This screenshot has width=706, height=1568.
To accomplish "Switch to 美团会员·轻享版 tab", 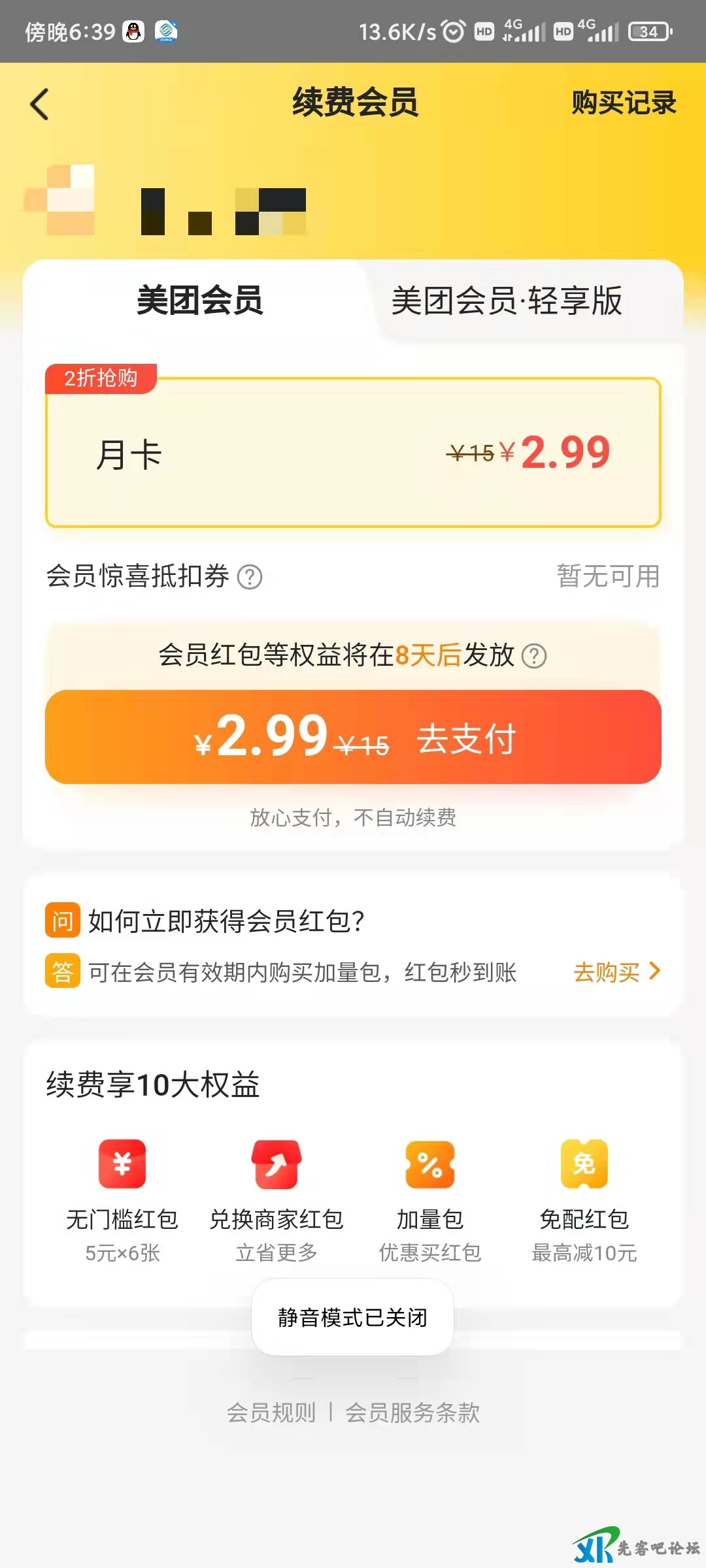I will tap(506, 301).
